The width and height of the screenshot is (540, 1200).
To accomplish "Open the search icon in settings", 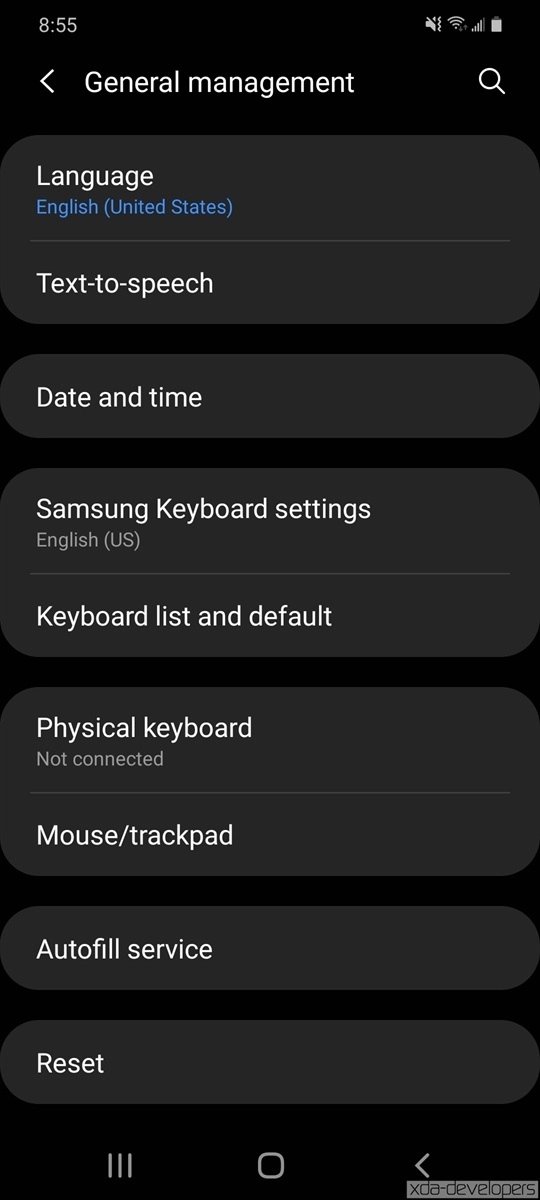I will [491, 82].
